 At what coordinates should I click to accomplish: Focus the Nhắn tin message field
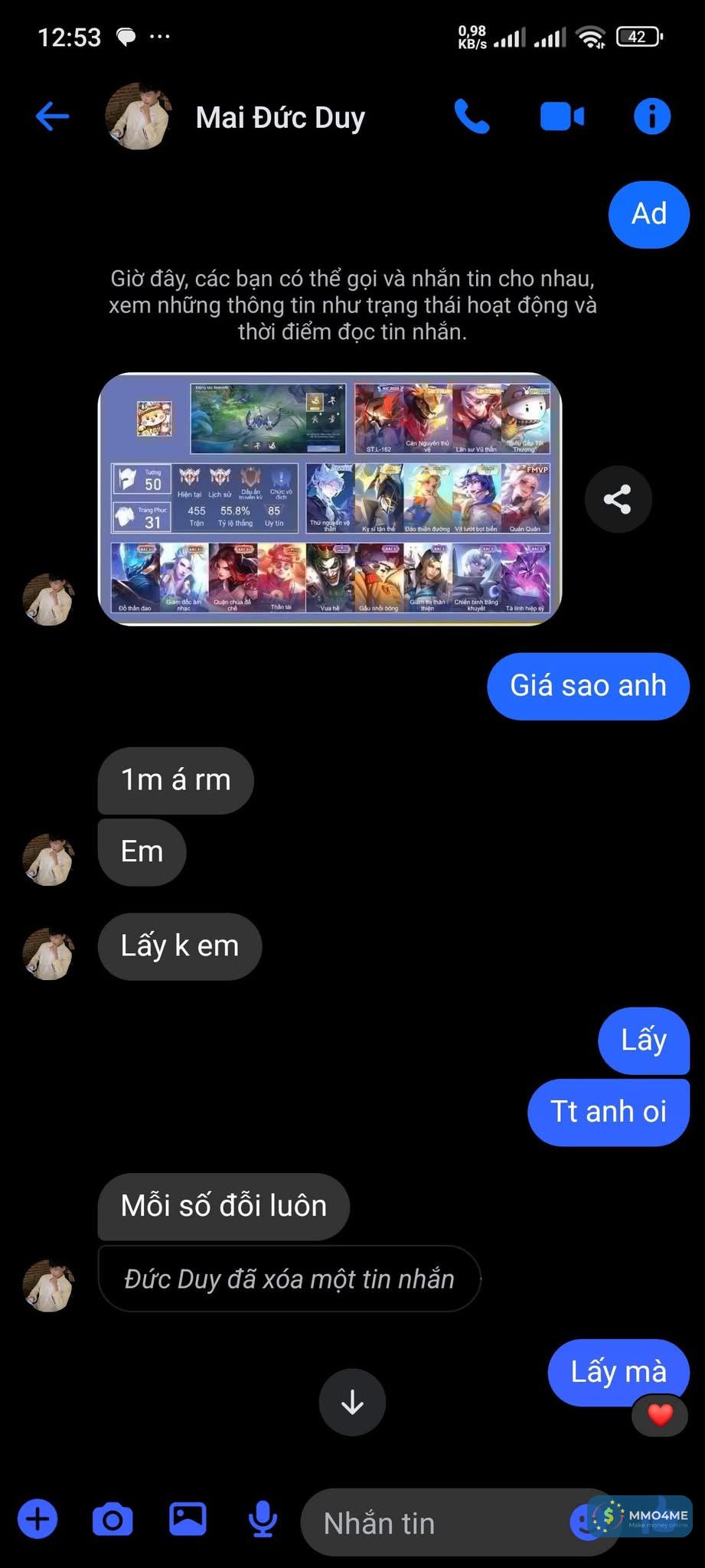(429, 1523)
